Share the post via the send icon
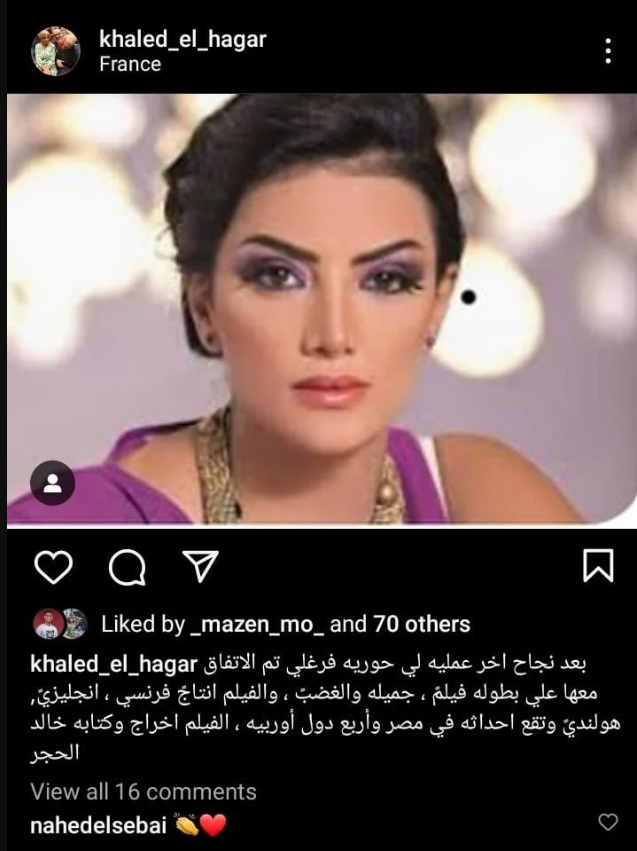This screenshot has height=851, width=637. (x=200, y=567)
